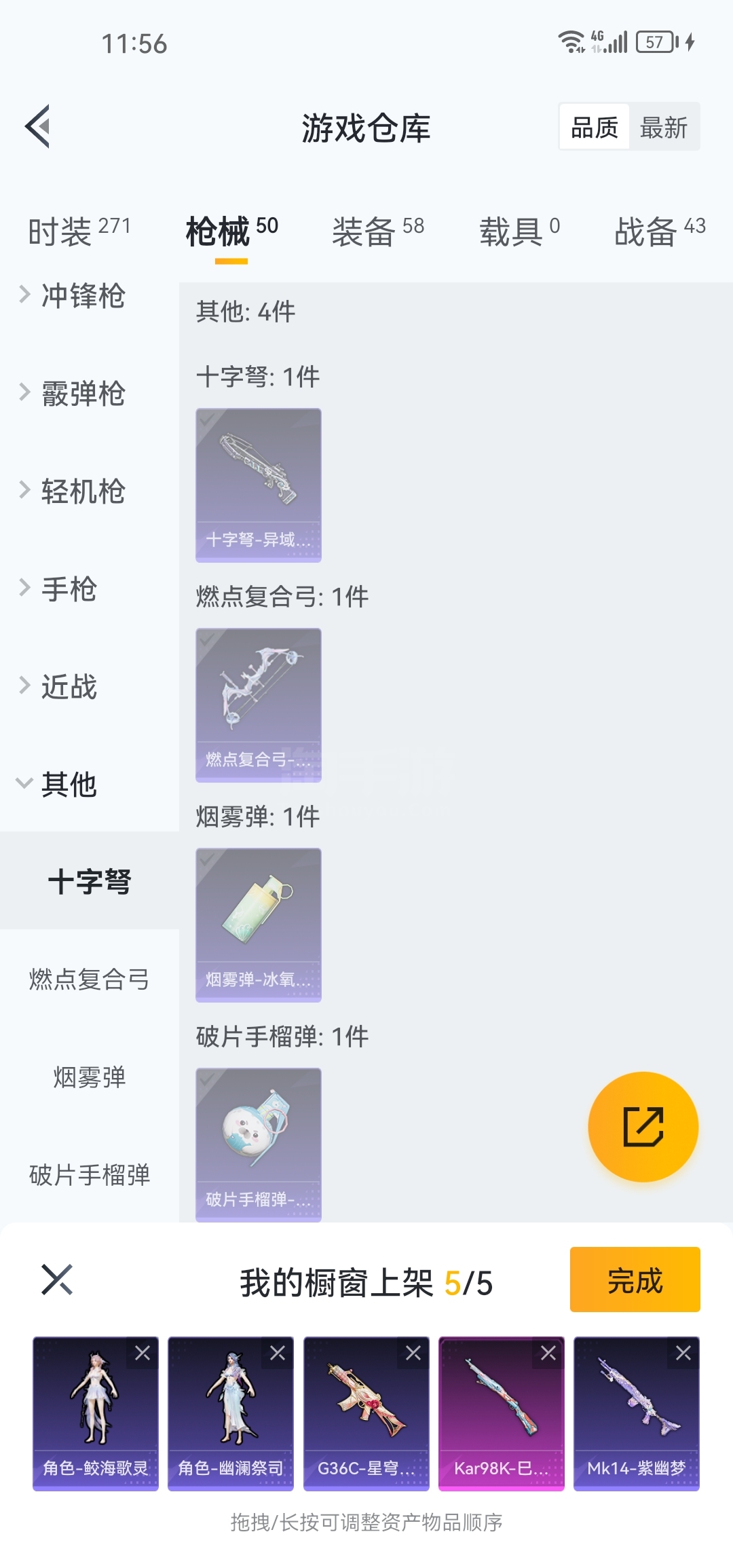Select the 烟雾弹-冰氧 item card
This screenshot has width=733, height=1568.
click(x=259, y=925)
